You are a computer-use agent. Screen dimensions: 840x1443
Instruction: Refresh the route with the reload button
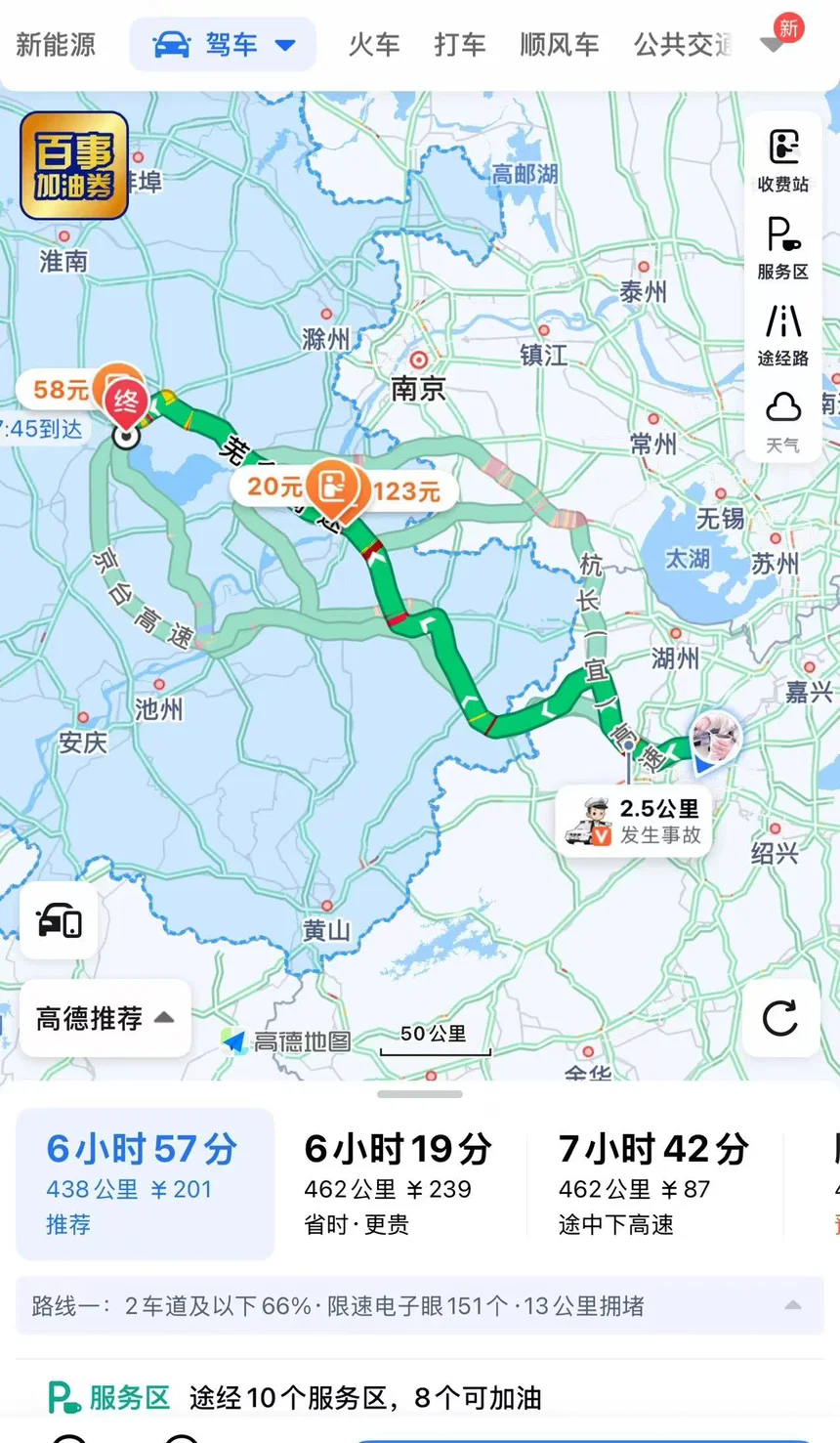(780, 1018)
